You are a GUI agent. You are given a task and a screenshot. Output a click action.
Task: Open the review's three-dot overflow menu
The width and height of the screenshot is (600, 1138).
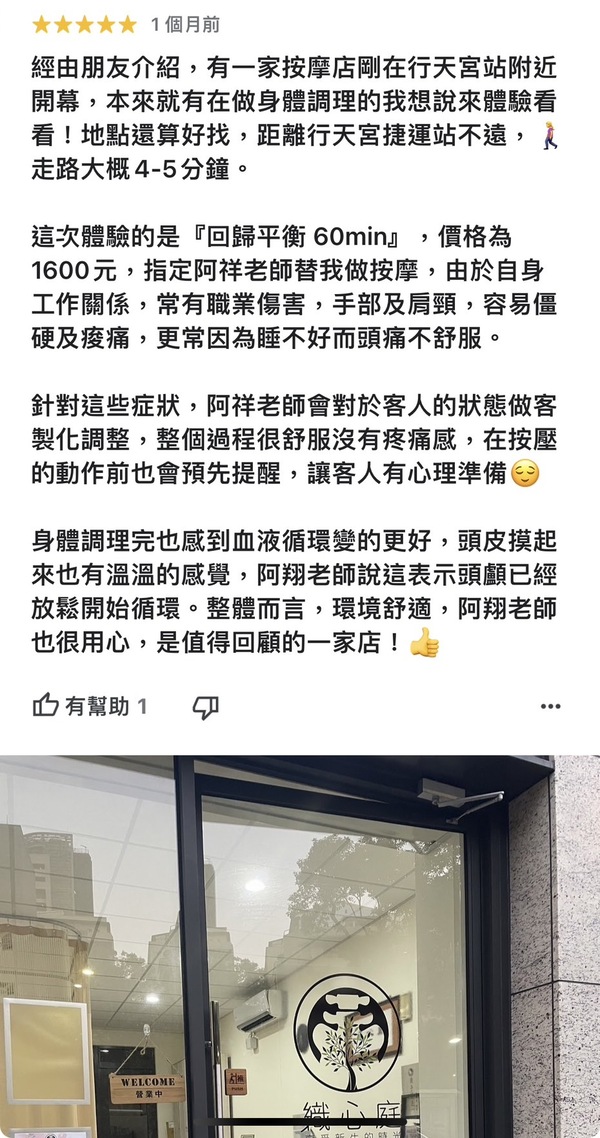(550, 707)
